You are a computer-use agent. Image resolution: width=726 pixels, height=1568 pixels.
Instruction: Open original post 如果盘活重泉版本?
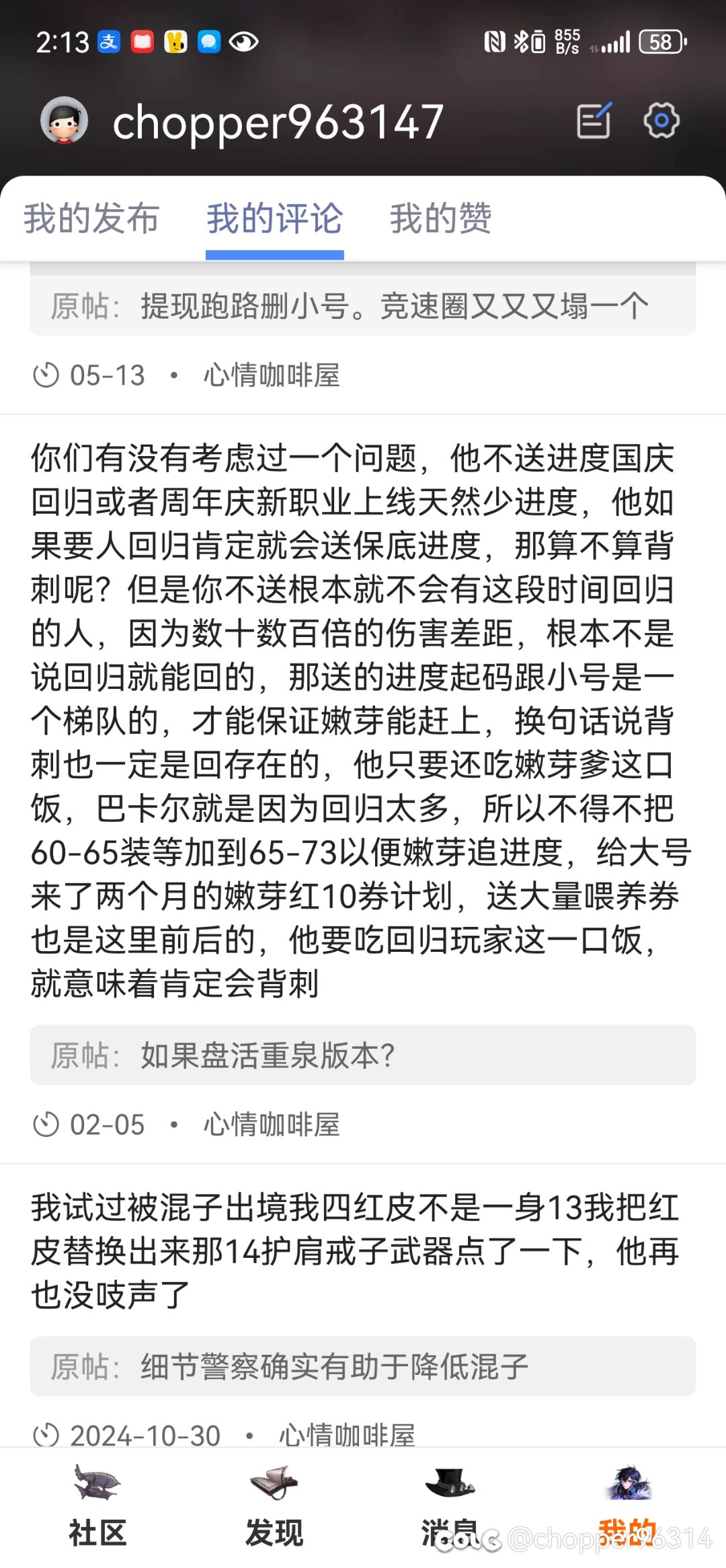(x=363, y=1055)
